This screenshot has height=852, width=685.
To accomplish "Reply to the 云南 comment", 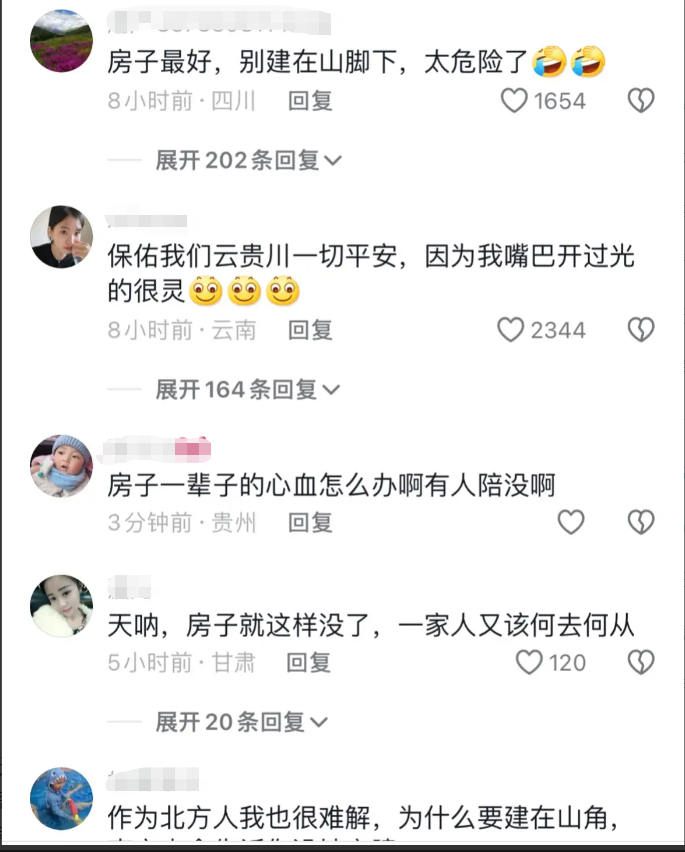I will (x=310, y=330).
